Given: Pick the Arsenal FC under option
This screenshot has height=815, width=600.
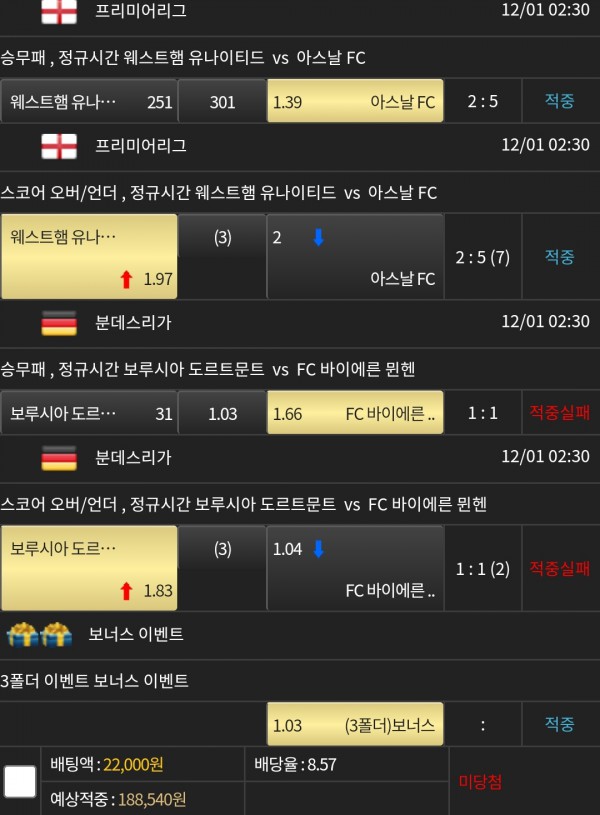Looking at the screenshot, I should [355, 257].
